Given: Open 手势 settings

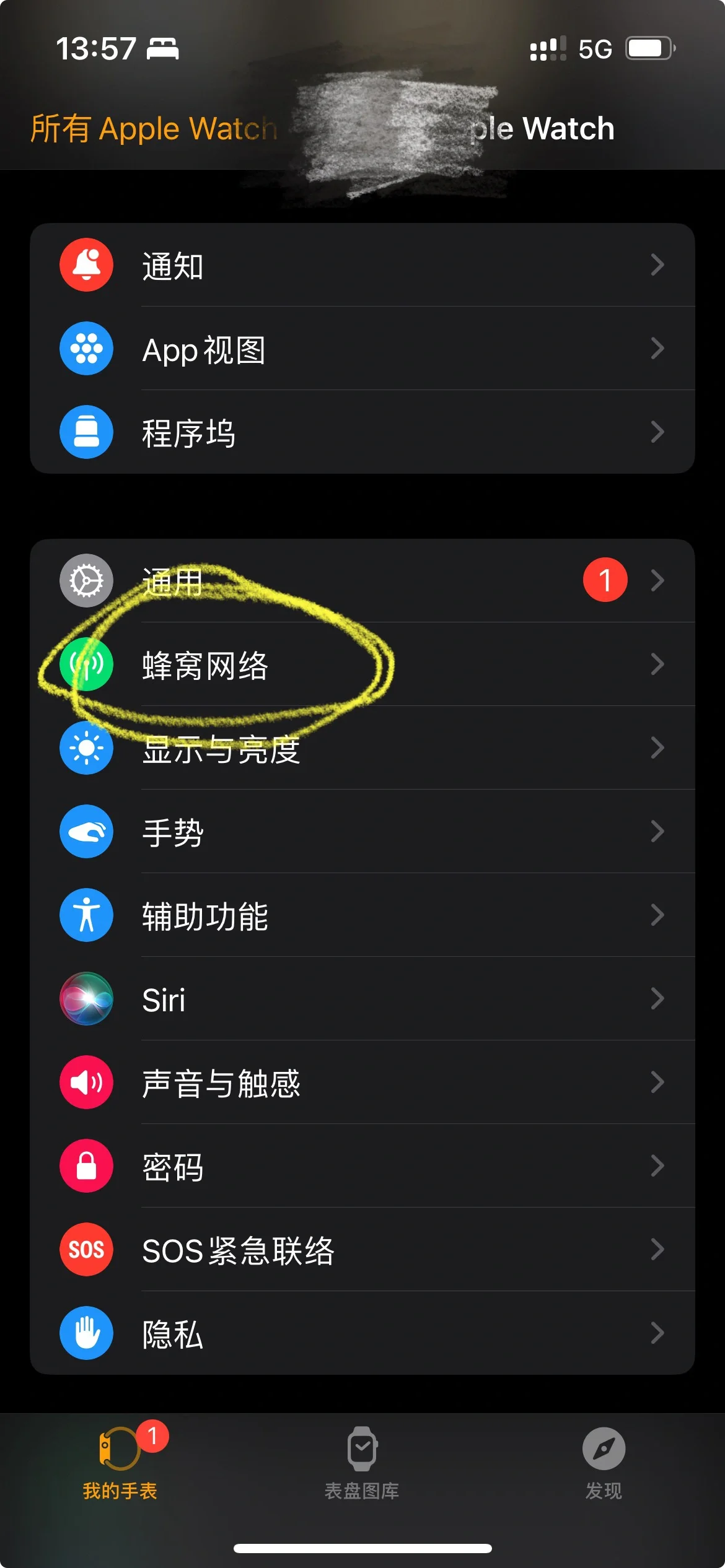Looking at the screenshot, I should point(362,832).
